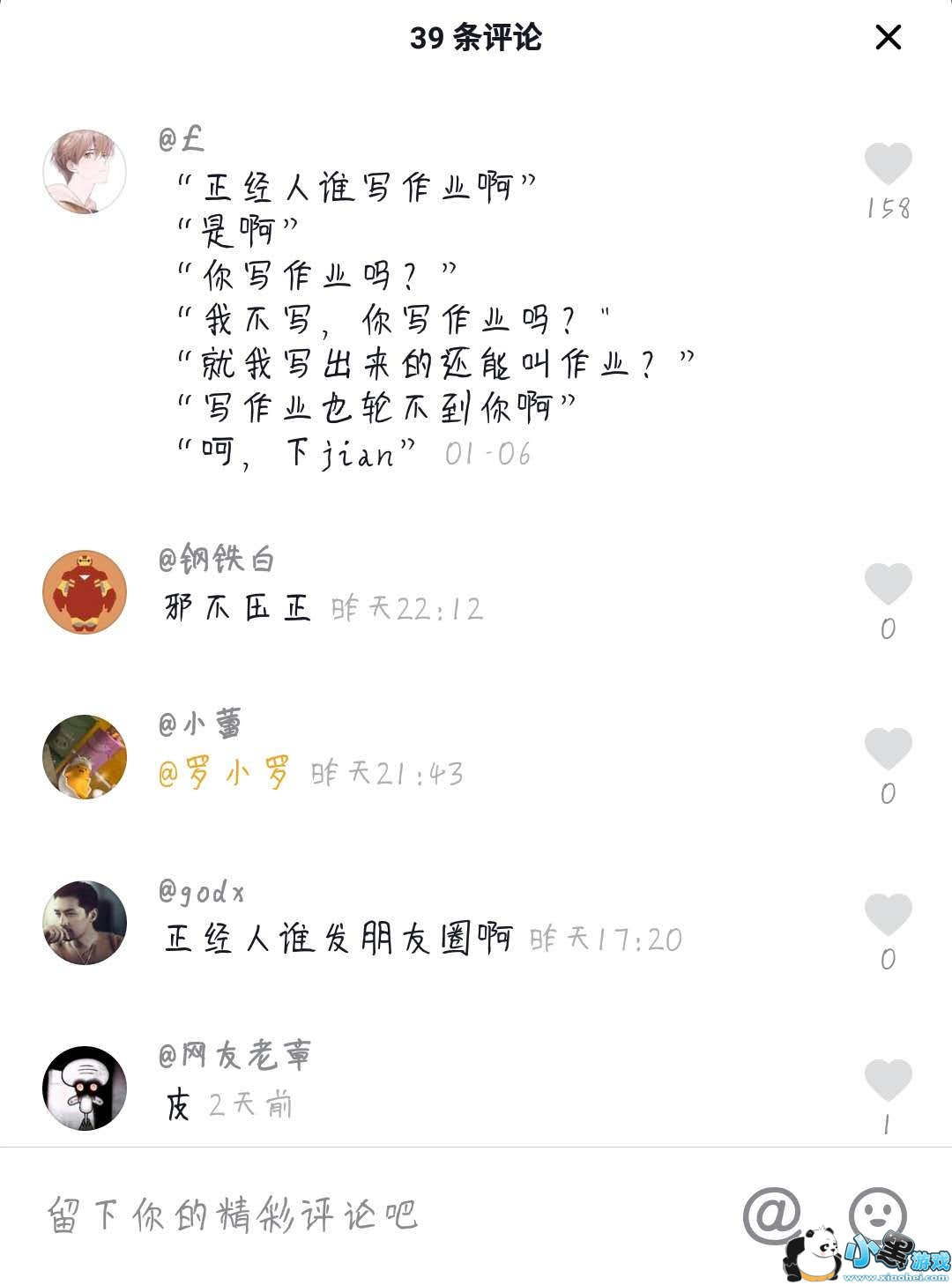Like godx's comment about 朋友圈
The height and width of the screenshot is (1285, 952).
coord(887,914)
